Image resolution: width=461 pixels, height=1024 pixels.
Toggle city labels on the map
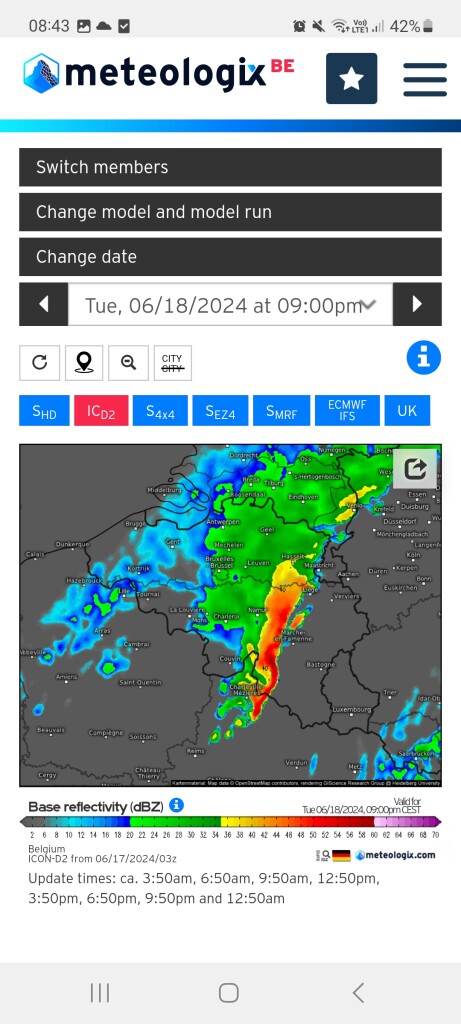[x=172, y=362]
